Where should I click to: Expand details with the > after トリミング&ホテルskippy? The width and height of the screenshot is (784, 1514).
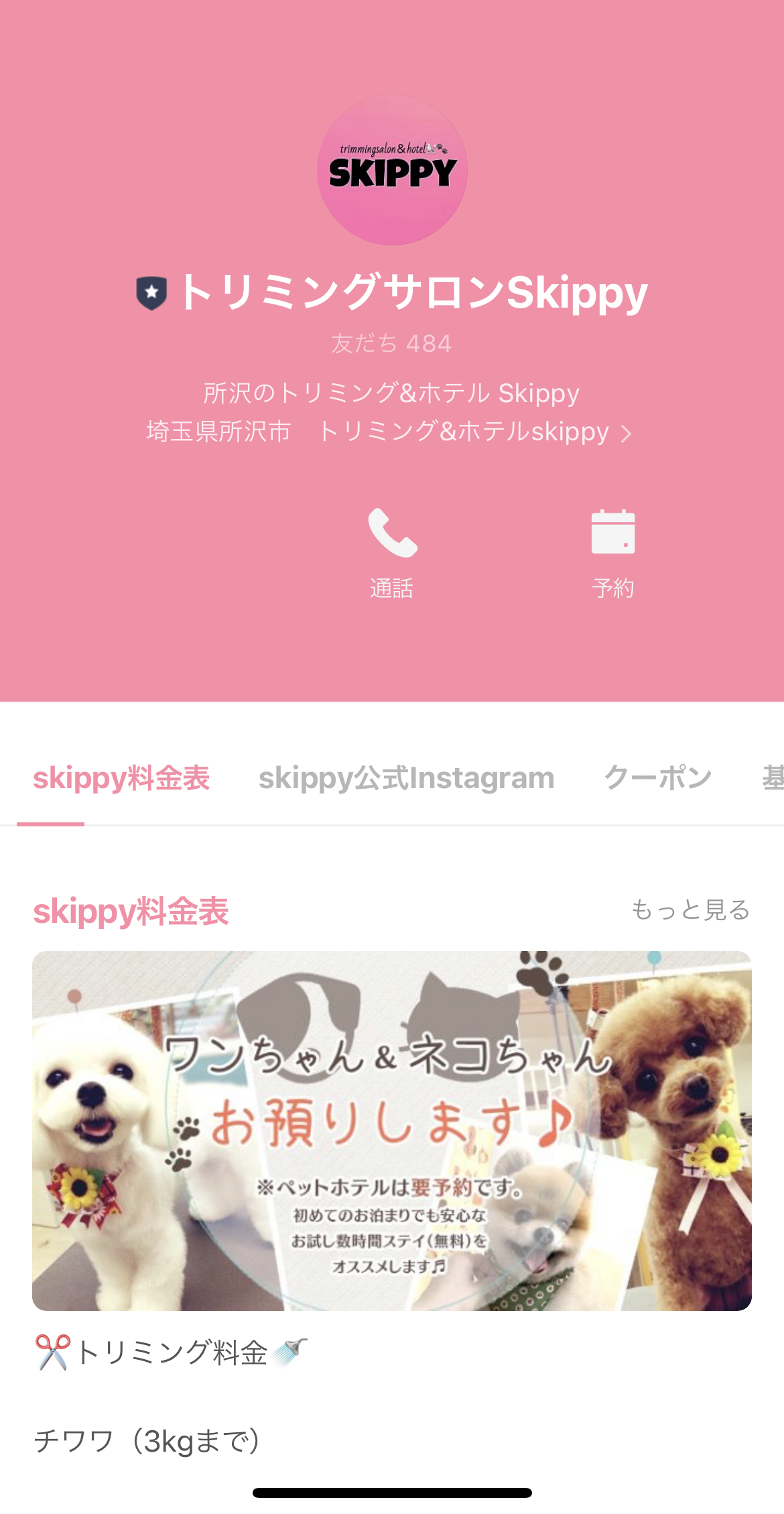[x=626, y=434]
